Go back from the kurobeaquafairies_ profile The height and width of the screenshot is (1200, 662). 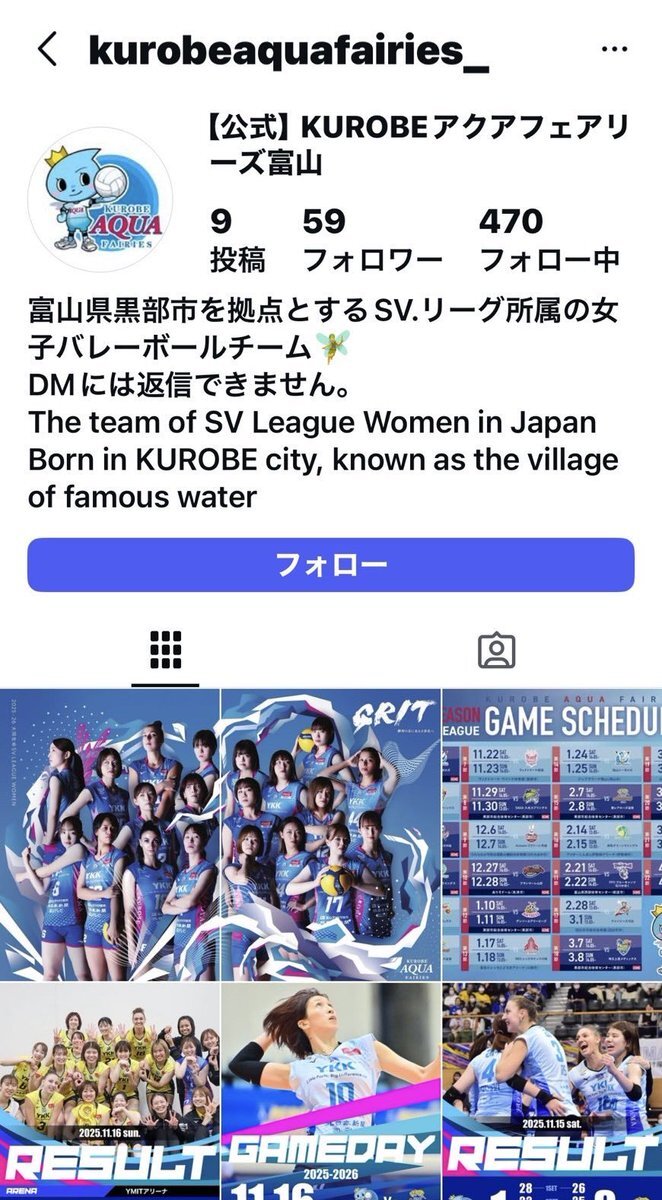46,49
